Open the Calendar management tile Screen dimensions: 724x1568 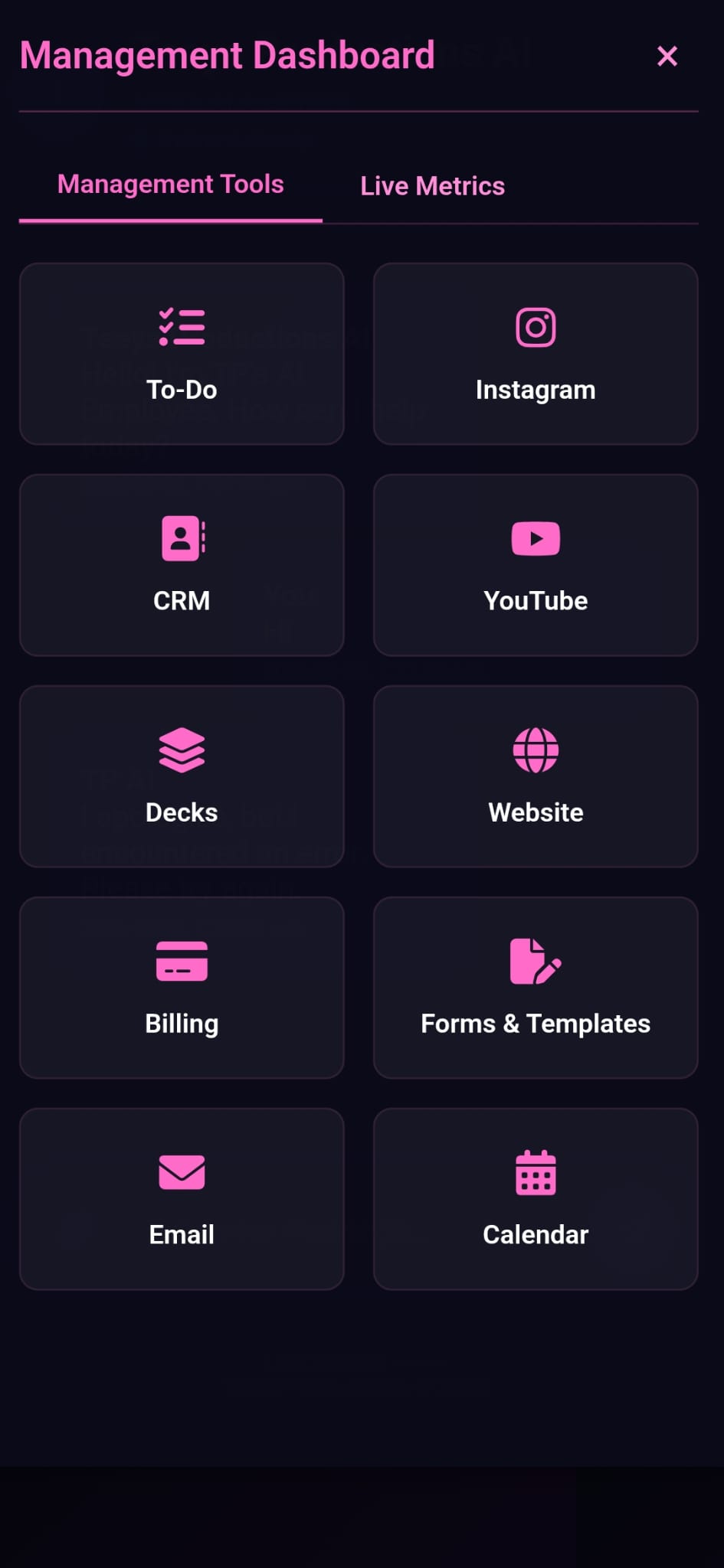(x=535, y=1198)
